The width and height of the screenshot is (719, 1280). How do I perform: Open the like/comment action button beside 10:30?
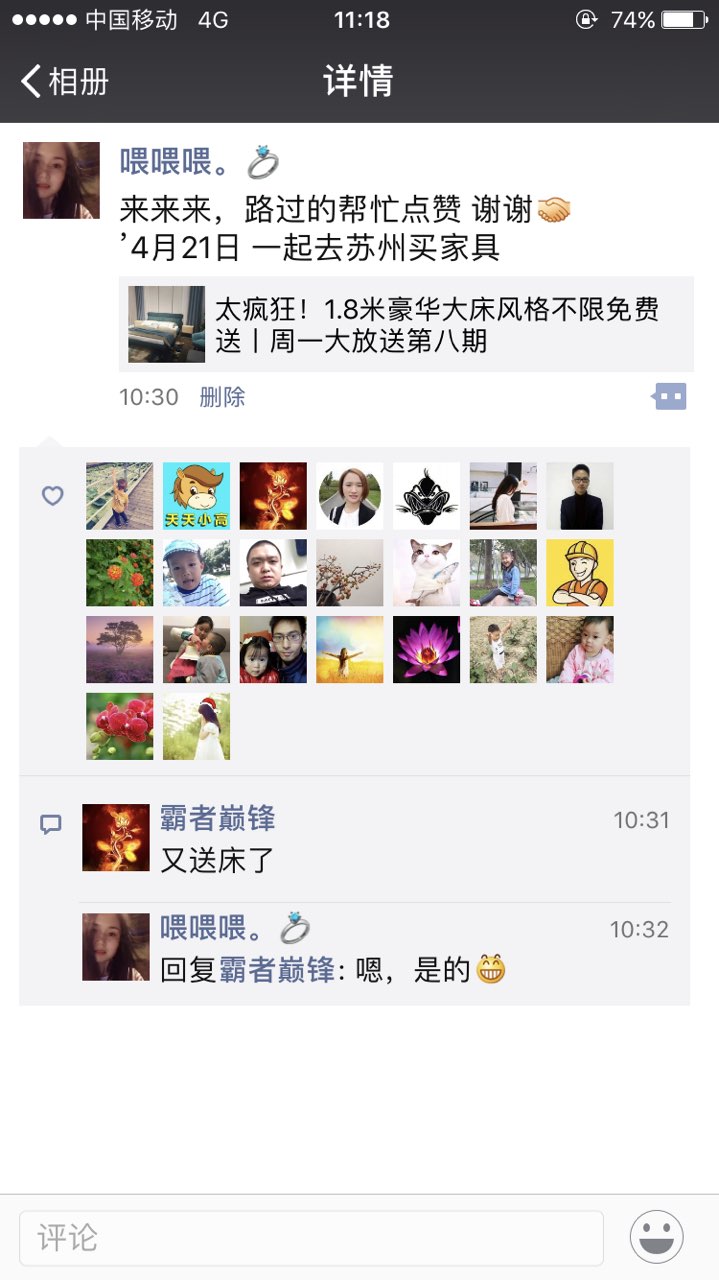(669, 397)
